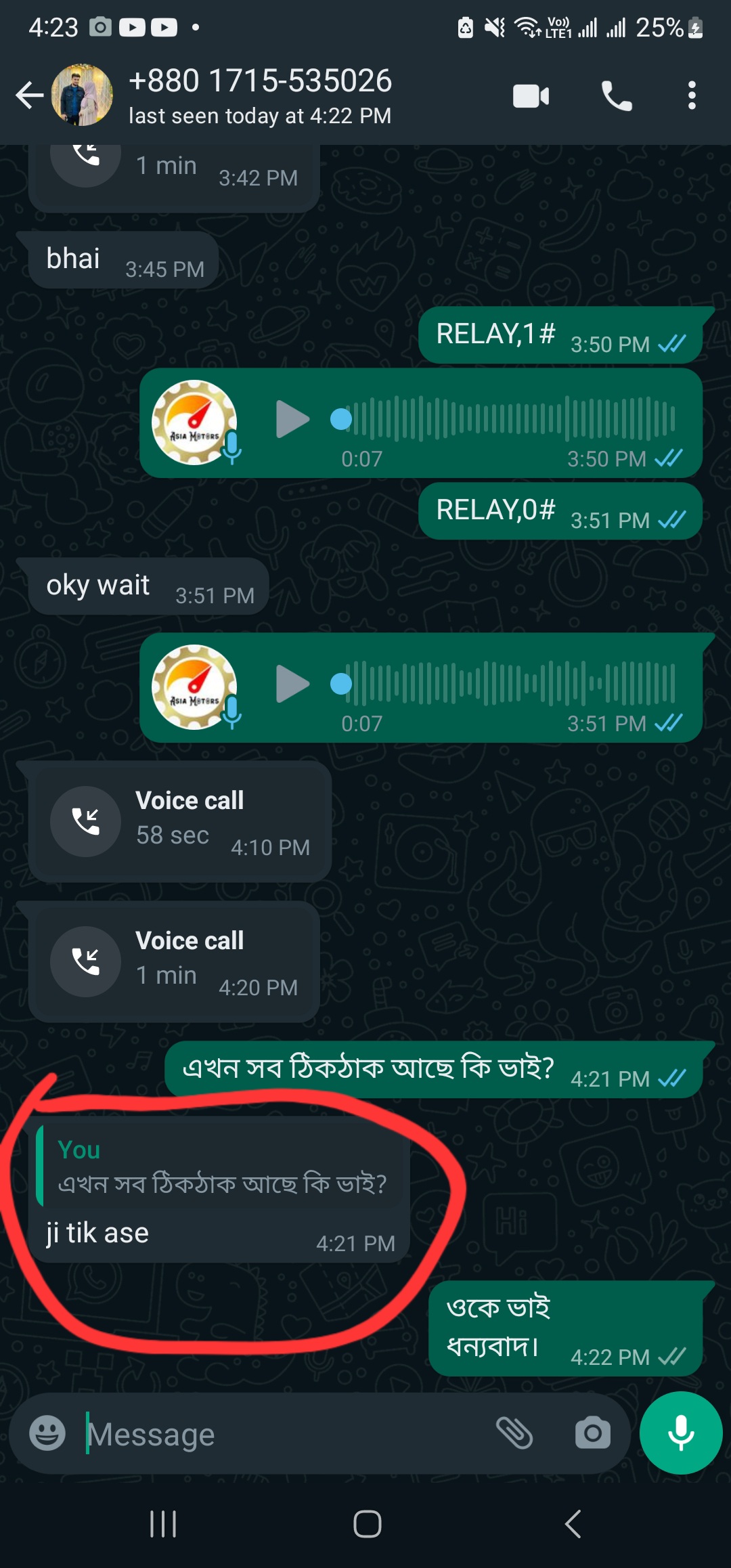The image size is (731, 1568).
Task: Play the voice message sent at 3:51 PM
Action: [x=292, y=684]
